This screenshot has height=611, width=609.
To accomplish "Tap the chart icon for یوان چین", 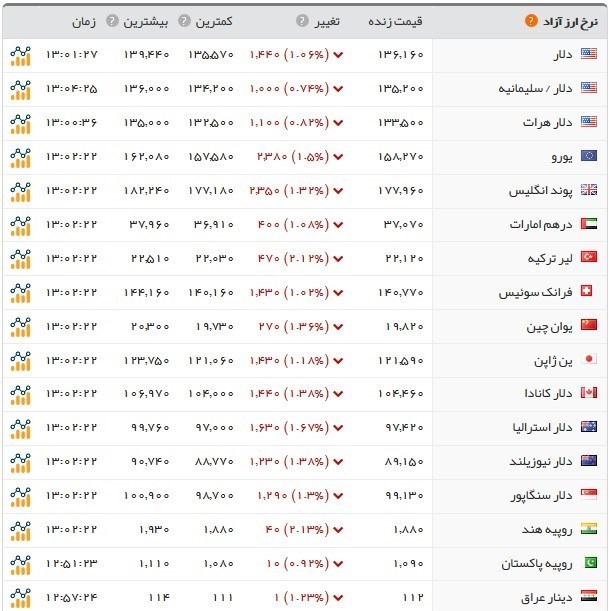I will point(21,327).
